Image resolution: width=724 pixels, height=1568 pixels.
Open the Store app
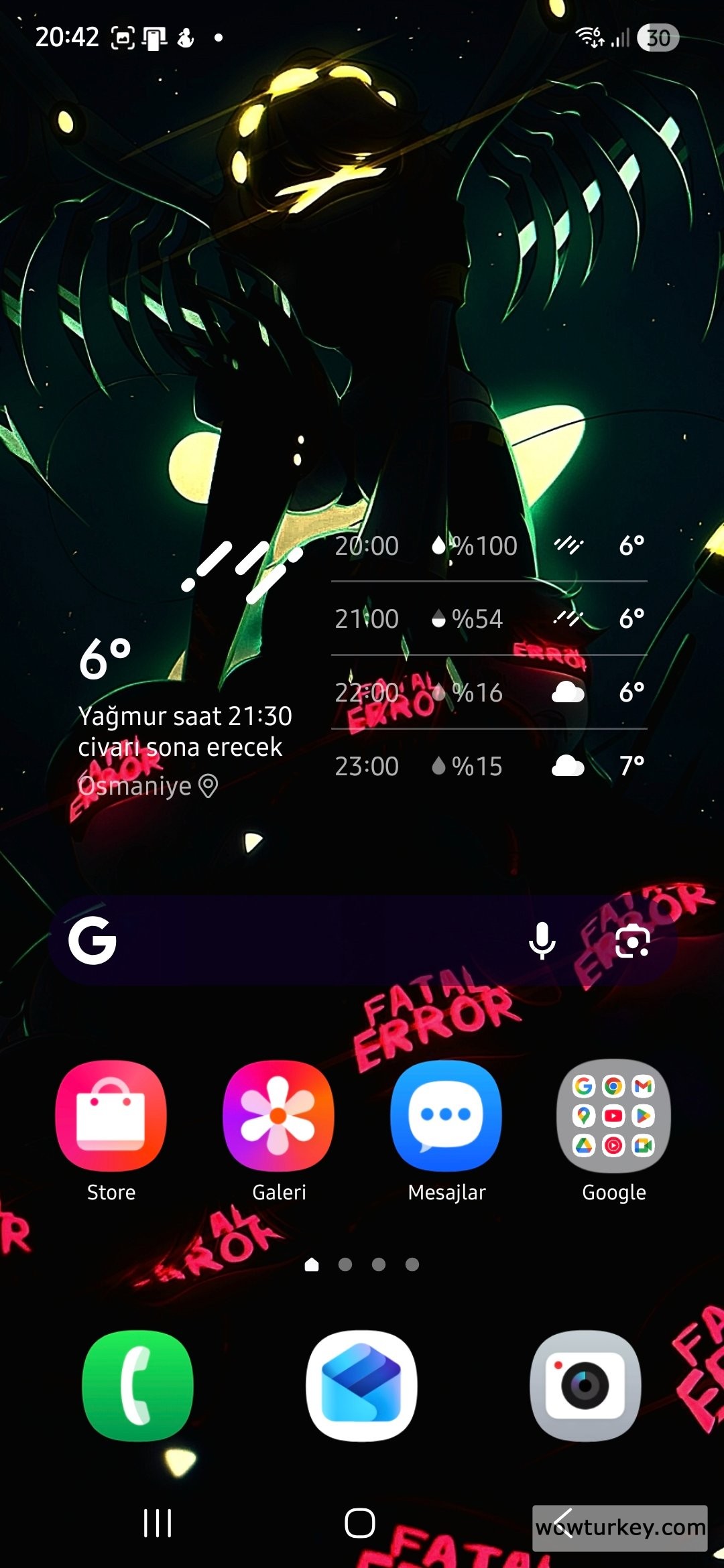tap(111, 1116)
